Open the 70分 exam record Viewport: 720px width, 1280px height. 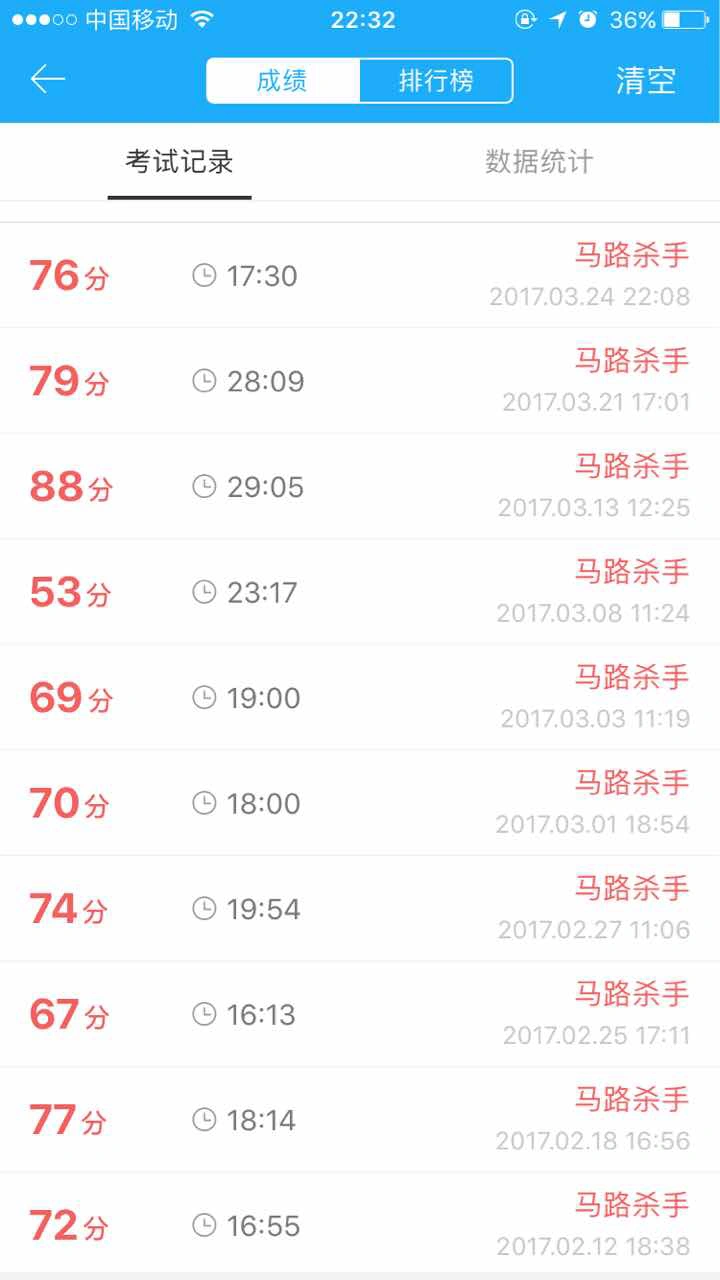click(360, 803)
